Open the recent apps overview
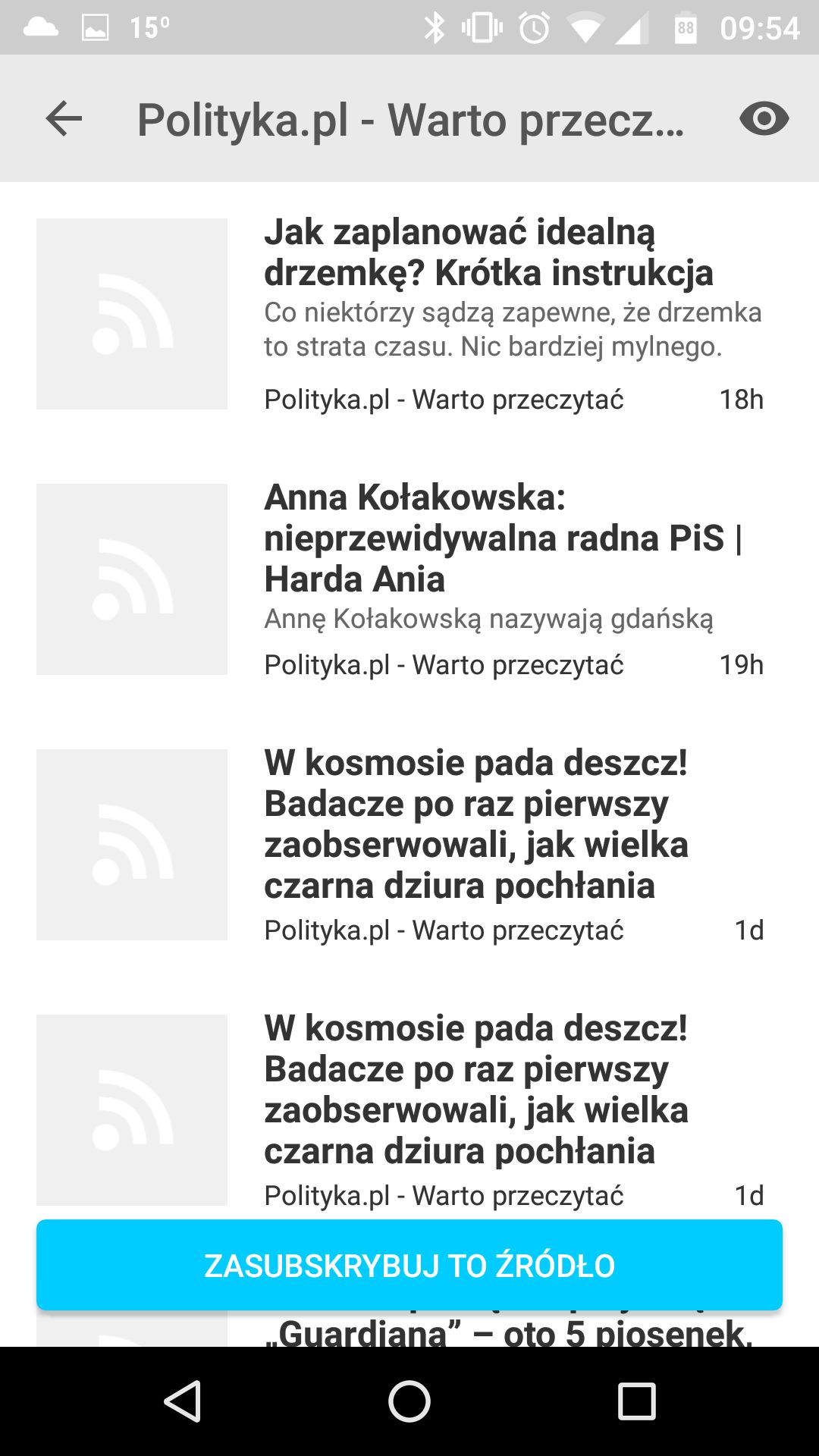 637,1401
